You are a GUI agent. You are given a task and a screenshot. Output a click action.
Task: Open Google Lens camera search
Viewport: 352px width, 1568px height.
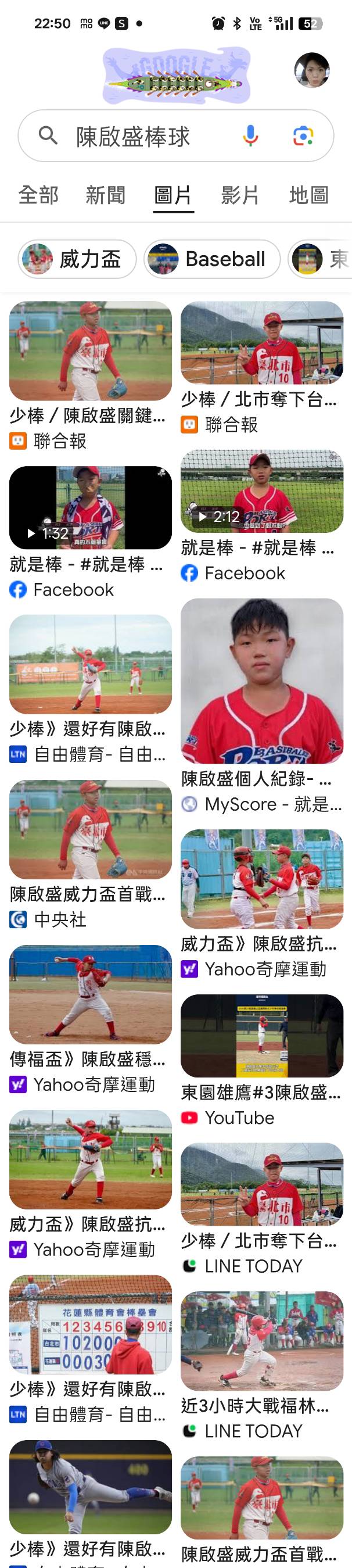coord(303,136)
